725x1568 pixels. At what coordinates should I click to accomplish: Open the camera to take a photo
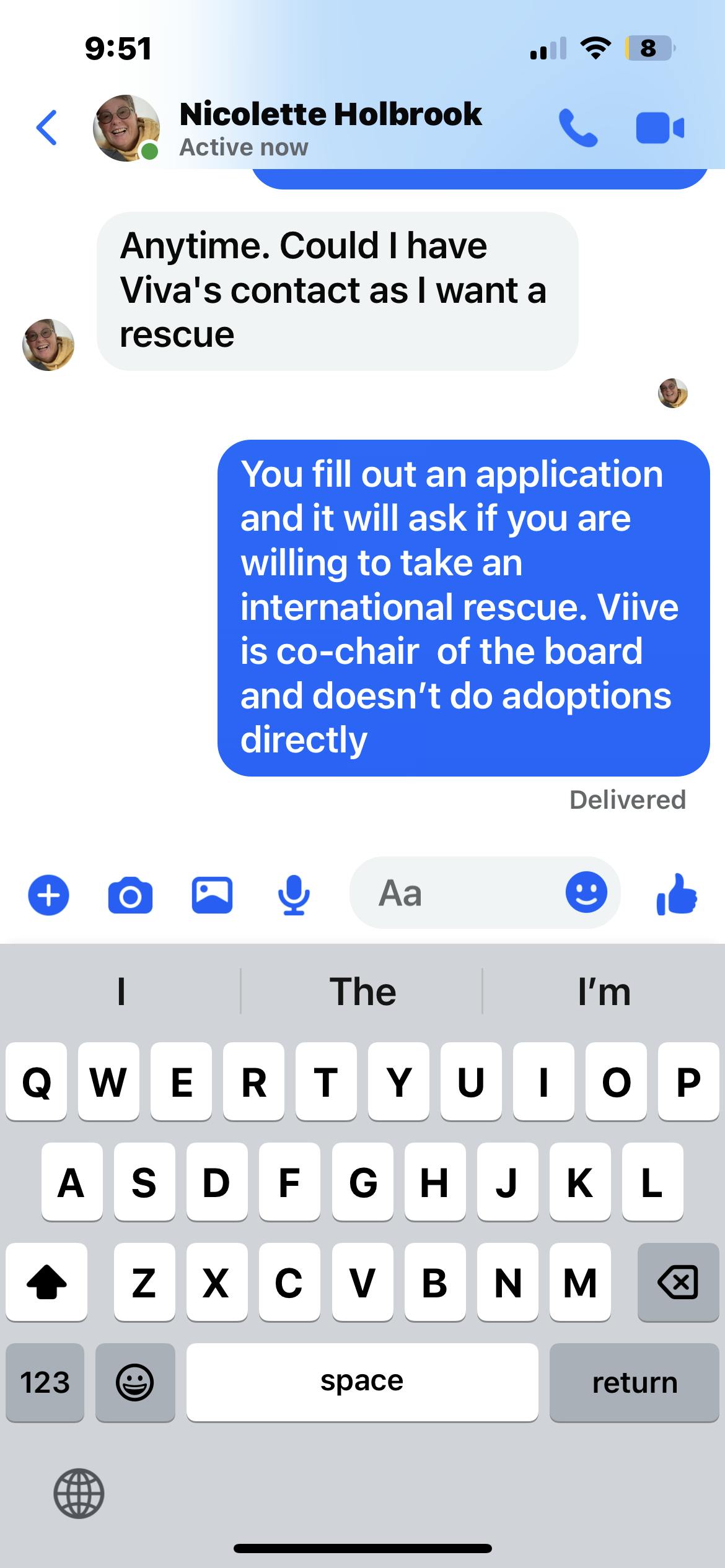tap(130, 895)
